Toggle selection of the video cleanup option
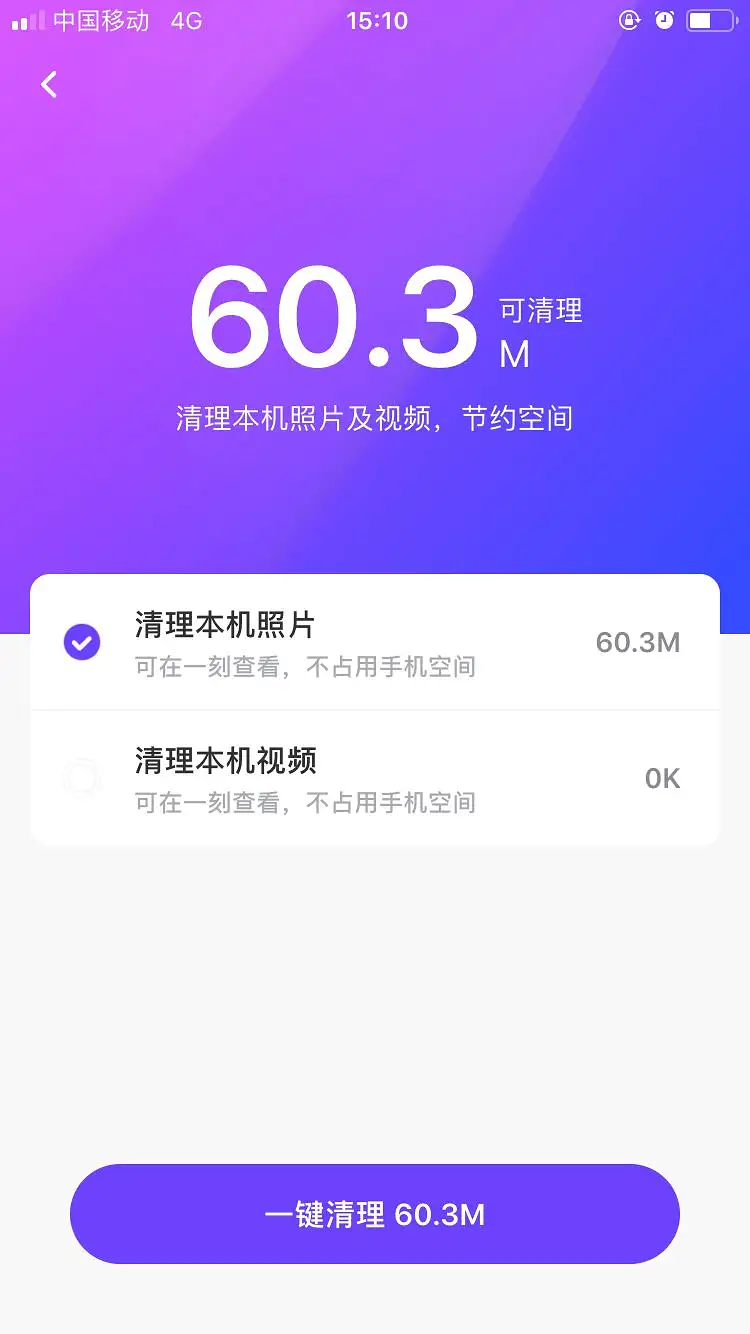 coord(81,779)
